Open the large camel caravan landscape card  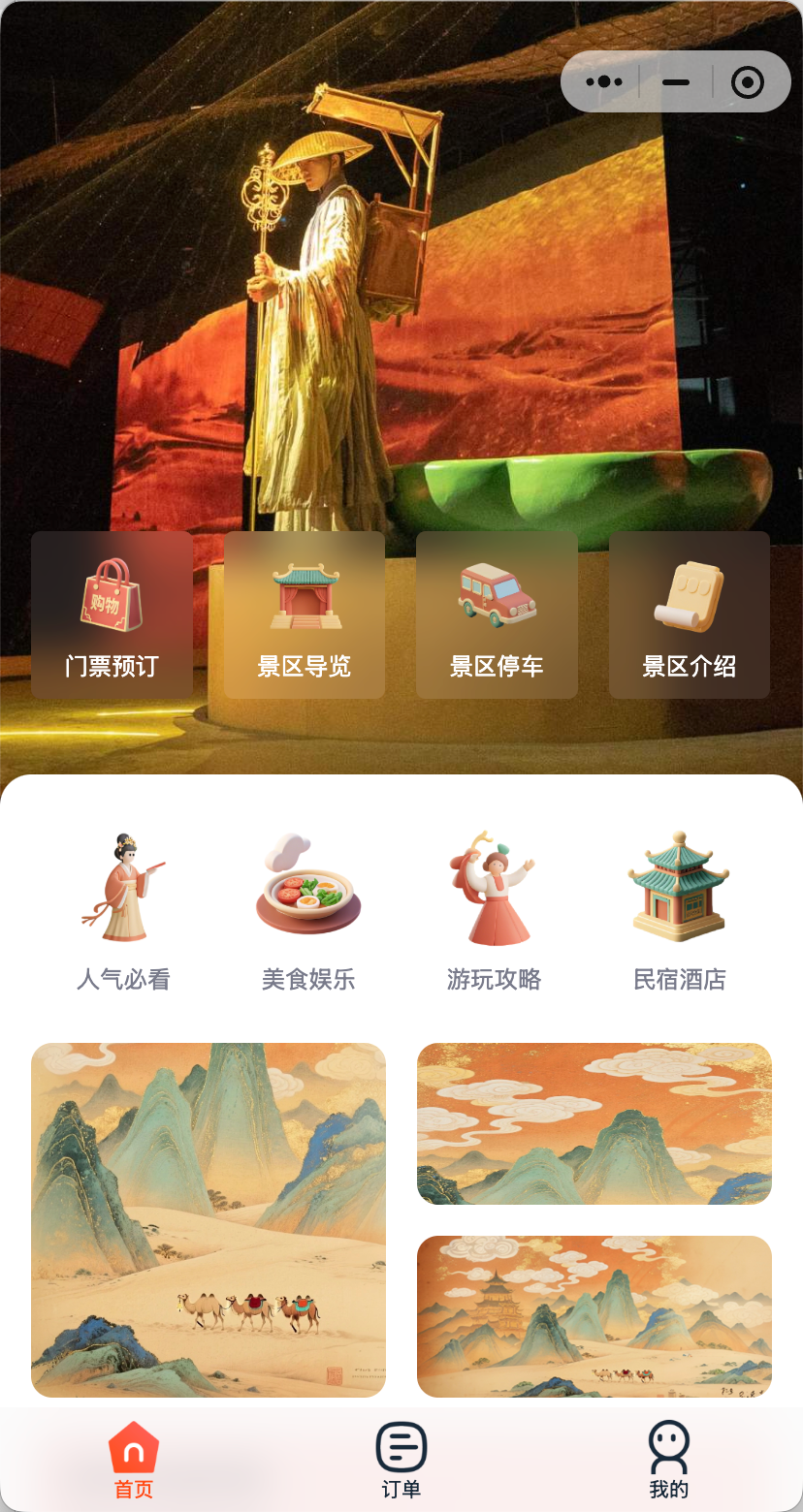209,1219
